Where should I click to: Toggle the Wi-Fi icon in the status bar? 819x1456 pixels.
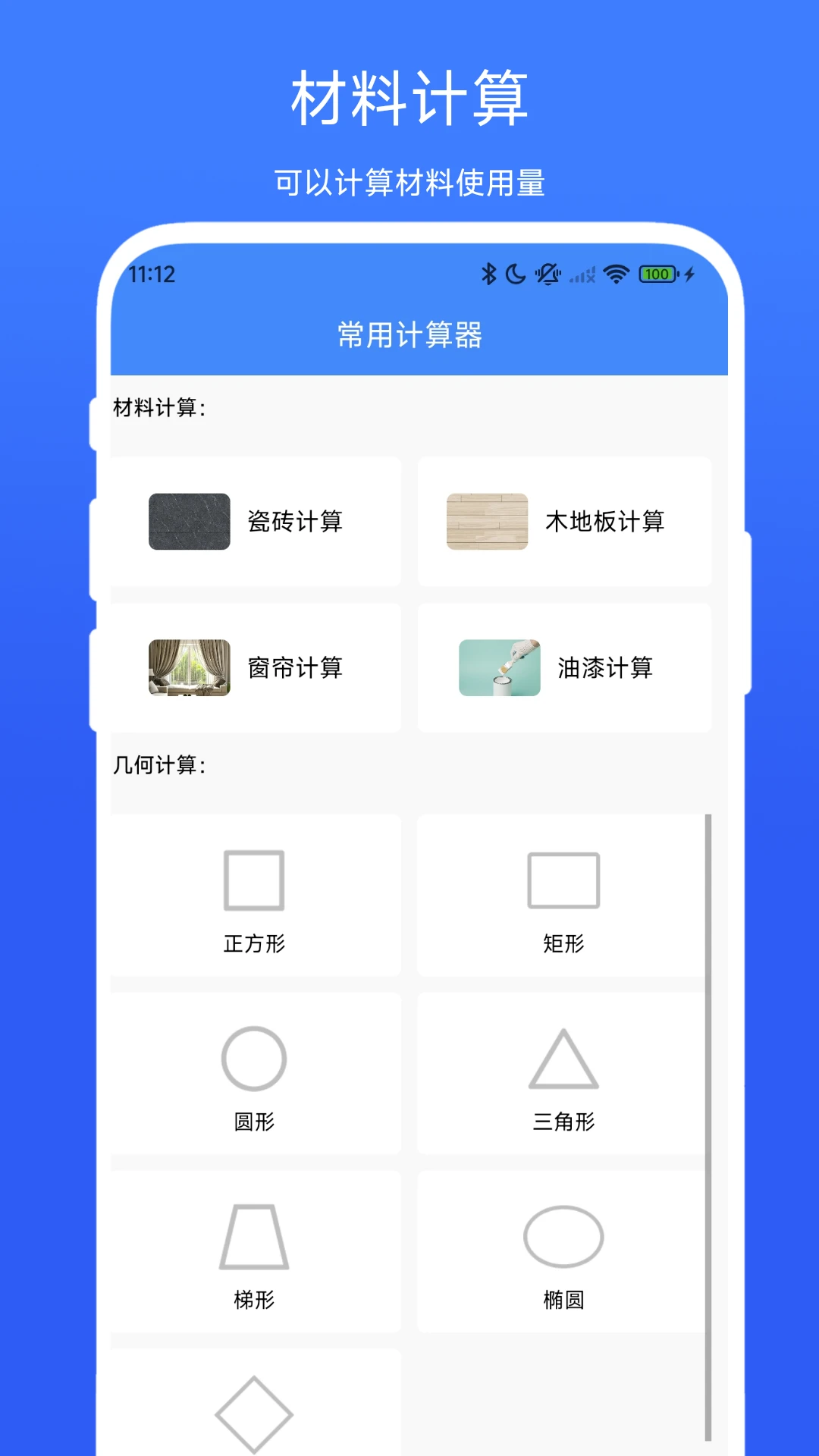click(x=616, y=274)
